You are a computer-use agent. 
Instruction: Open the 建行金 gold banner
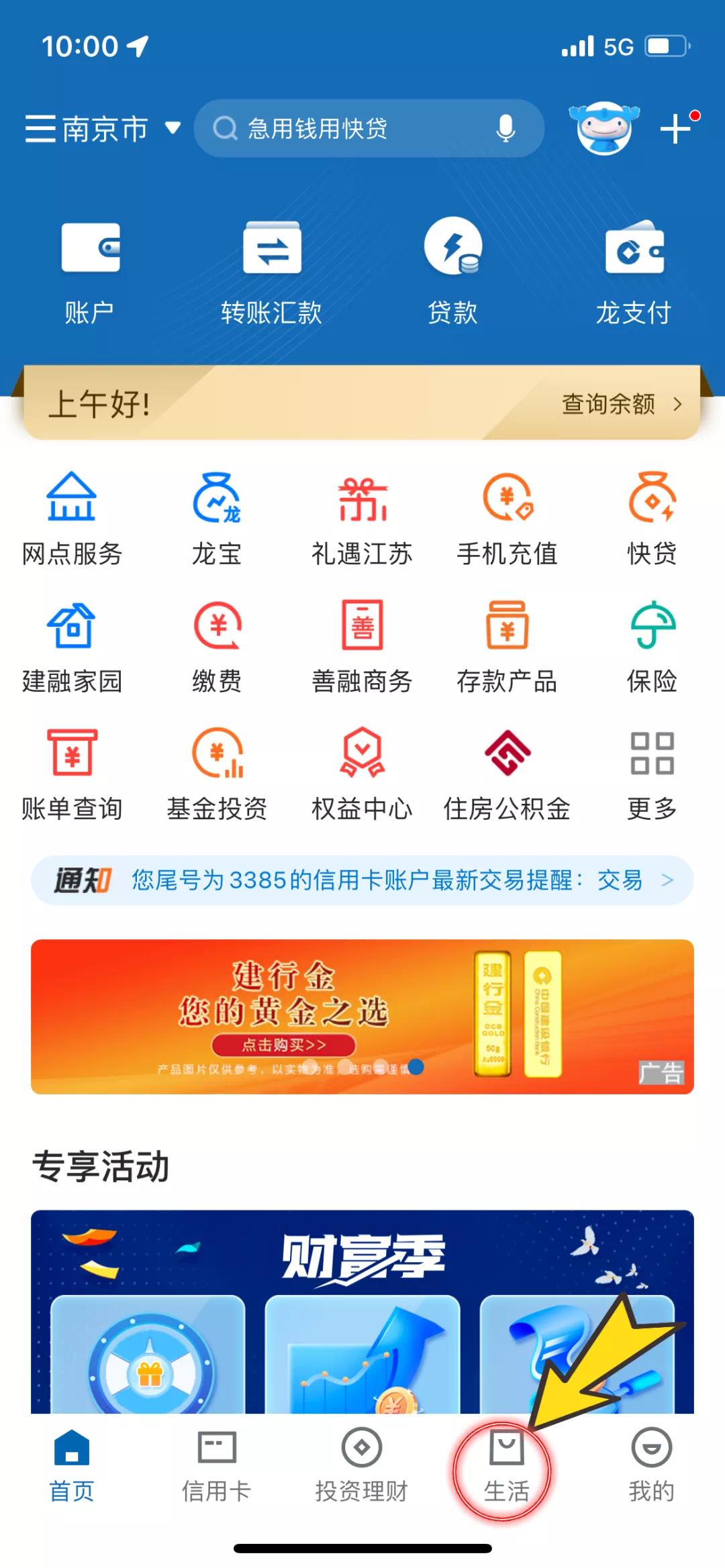click(362, 1016)
